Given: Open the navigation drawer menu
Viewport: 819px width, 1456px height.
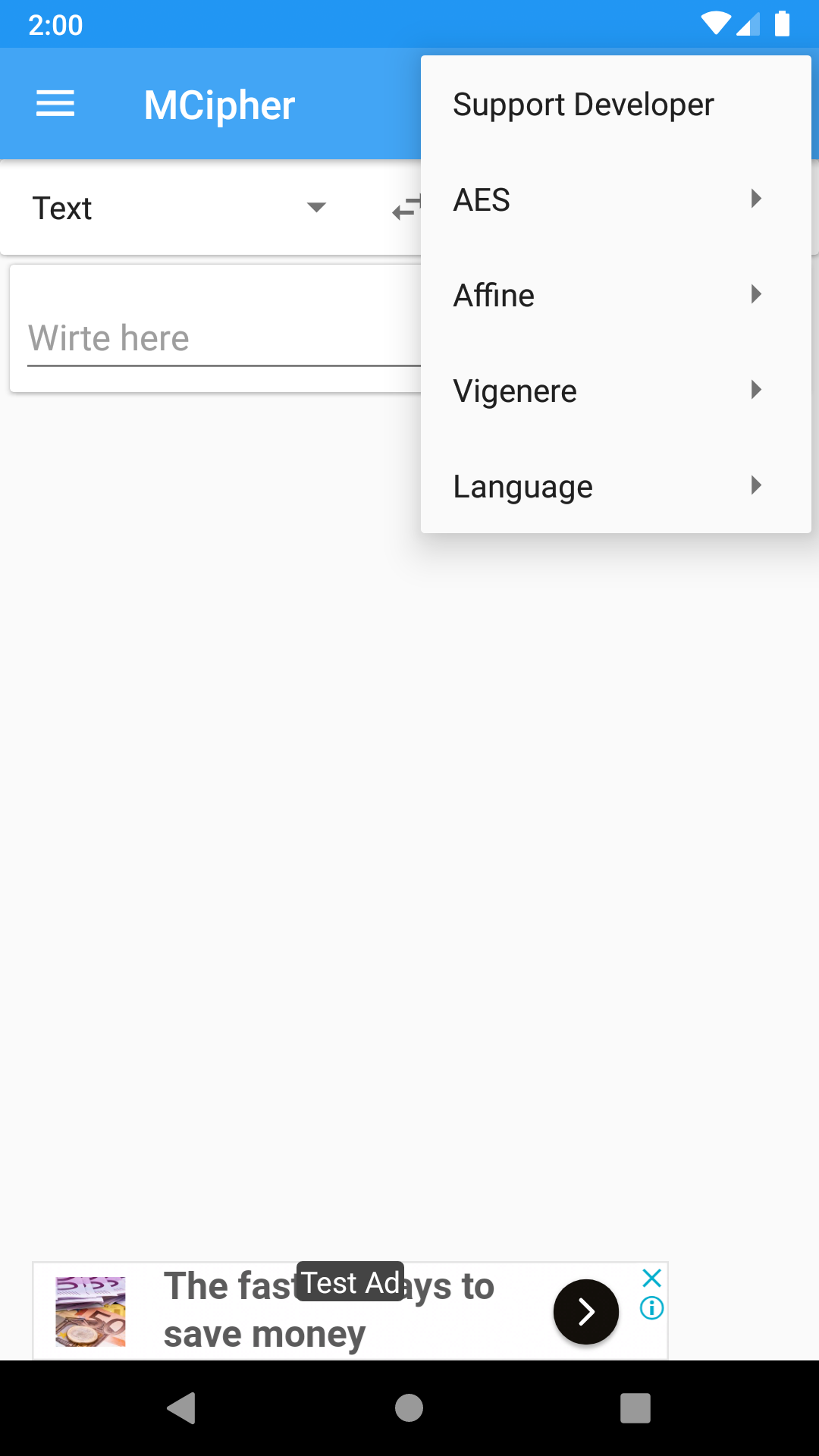Looking at the screenshot, I should 55,104.
